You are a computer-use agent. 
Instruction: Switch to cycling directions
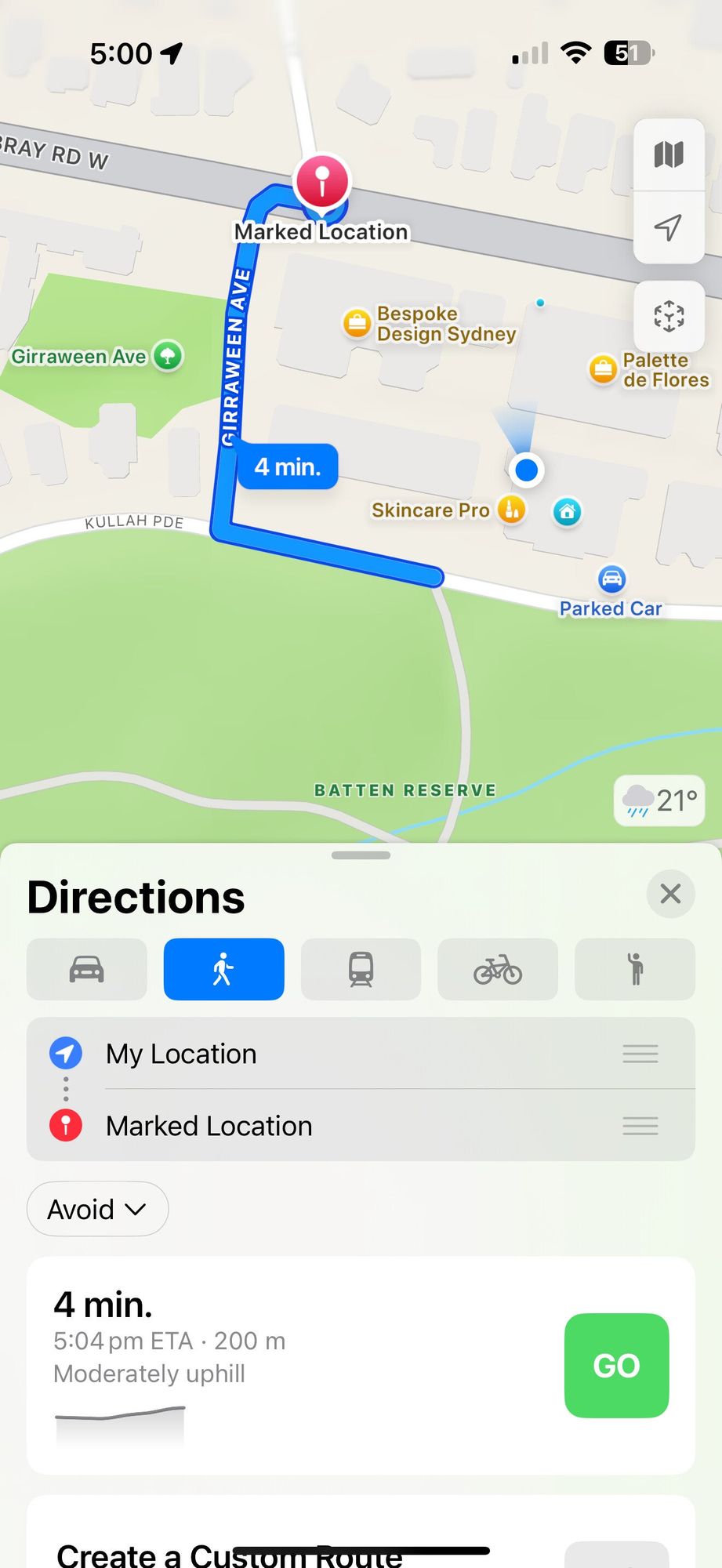[x=497, y=969]
